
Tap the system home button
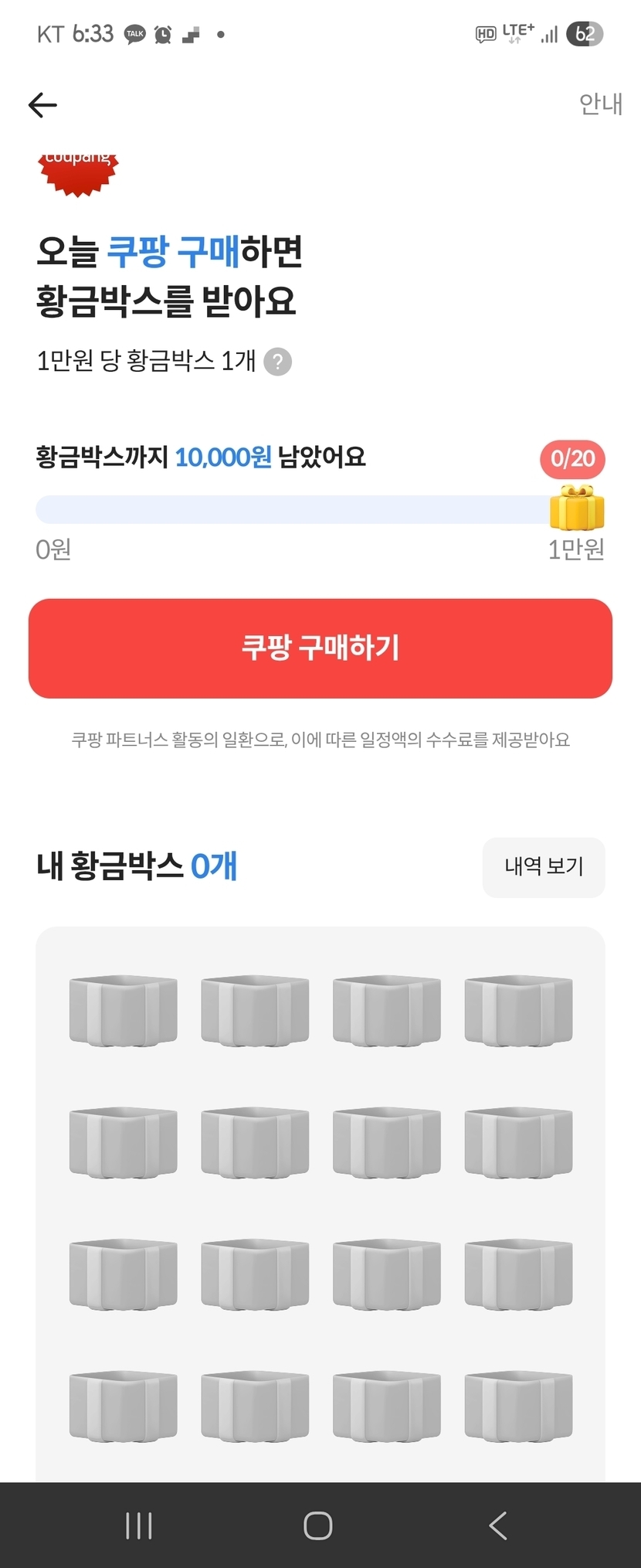pyautogui.click(x=318, y=1525)
